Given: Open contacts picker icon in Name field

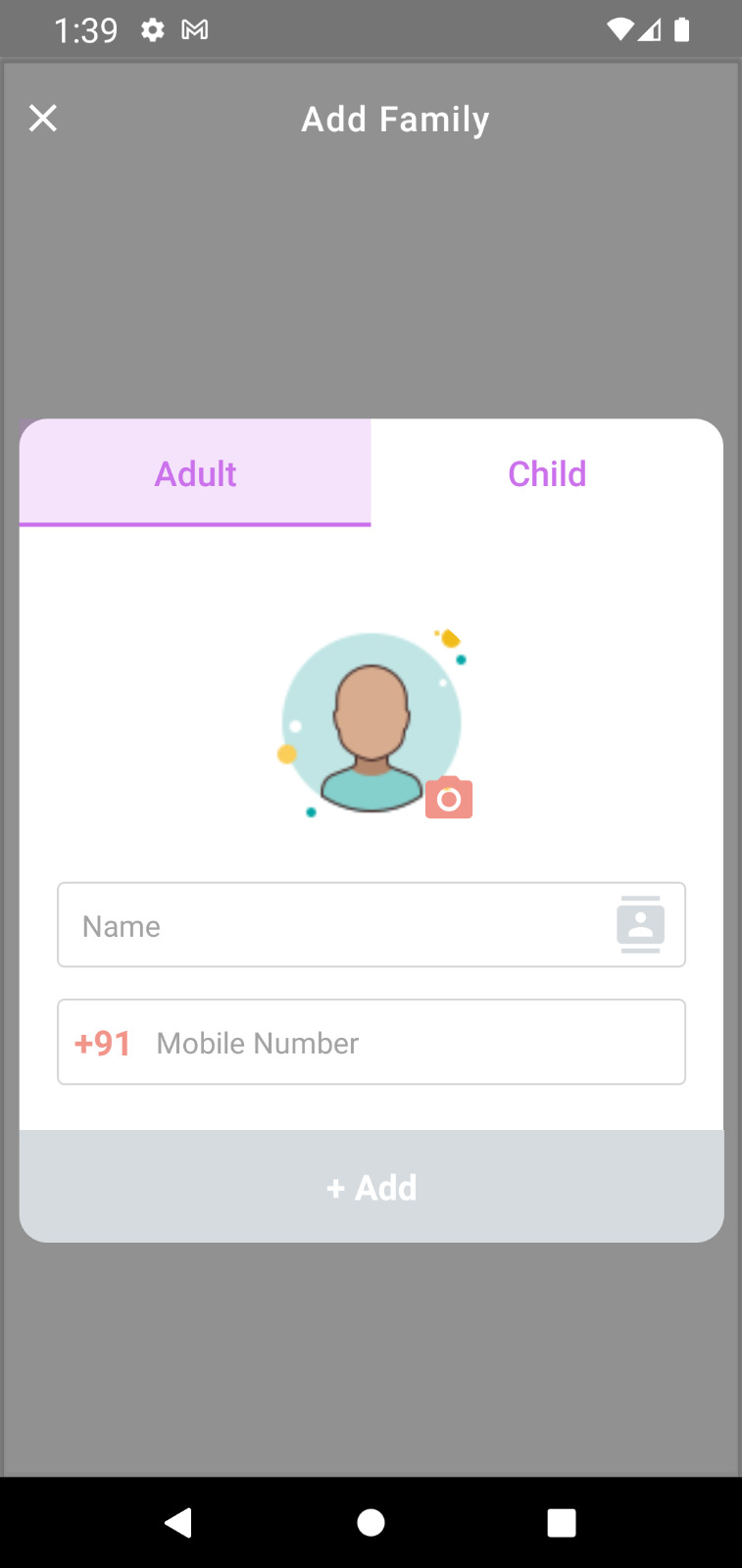Looking at the screenshot, I should [640, 924].
